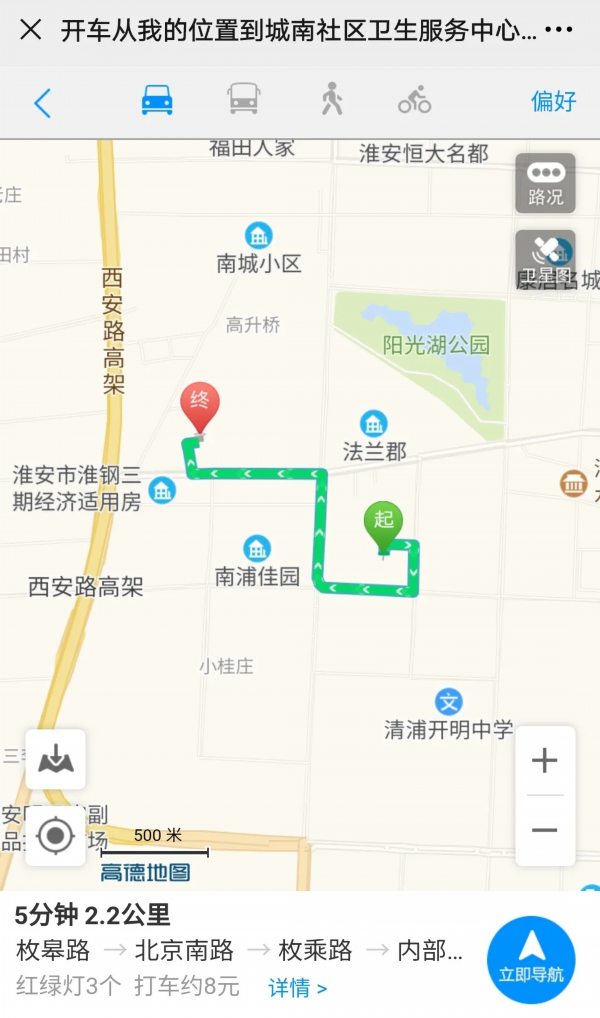Open 偏好 route preferences
Image resolution: width=600 pixels, height=1018 pixels.
point(553,101)
